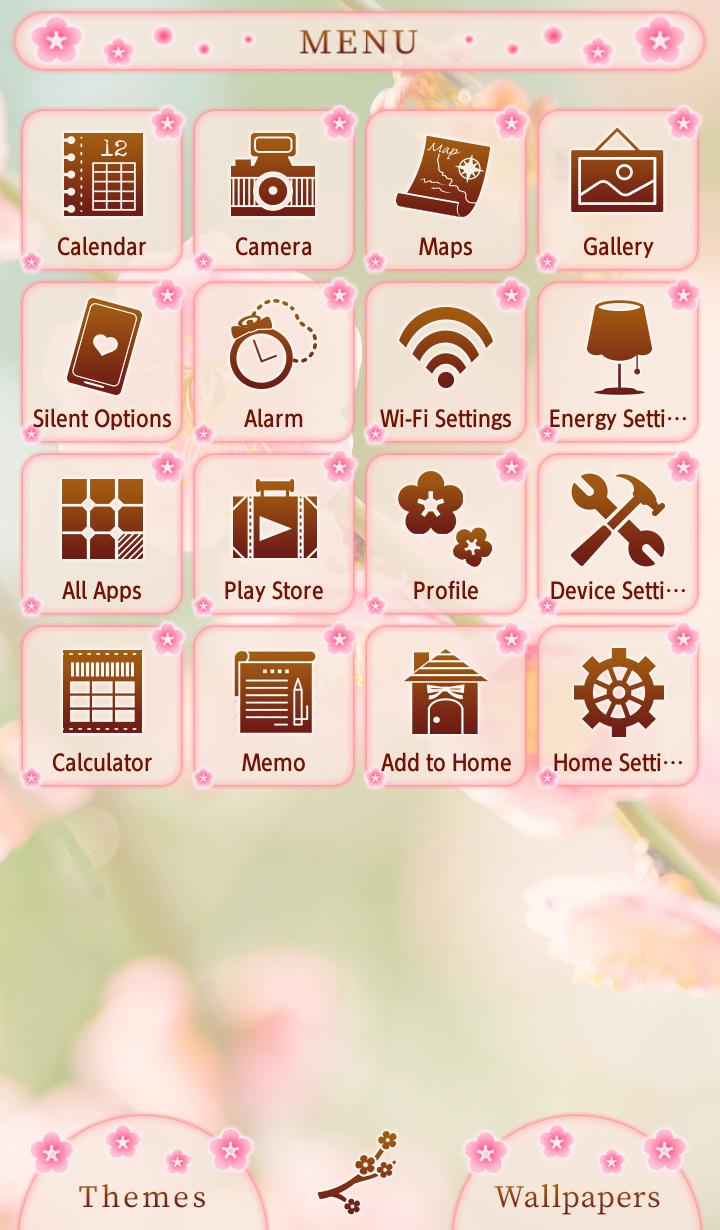Open the Profile item
Screen dimensions: 720x1230
tap(446, 534)
